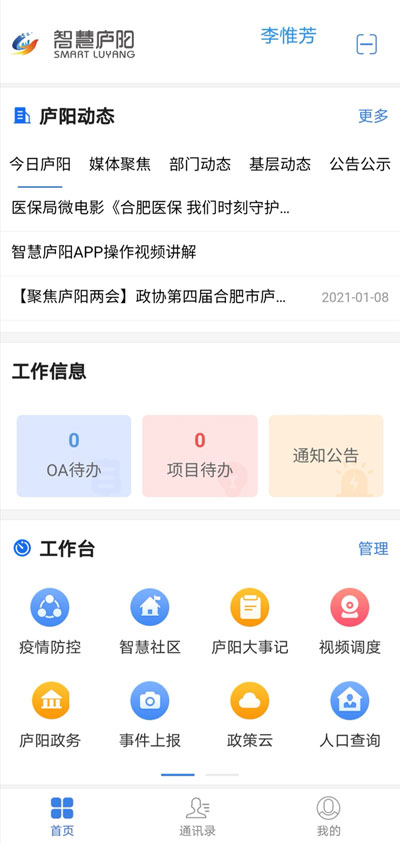Open the 医保局微电影 news item

[x=200, y=208]
